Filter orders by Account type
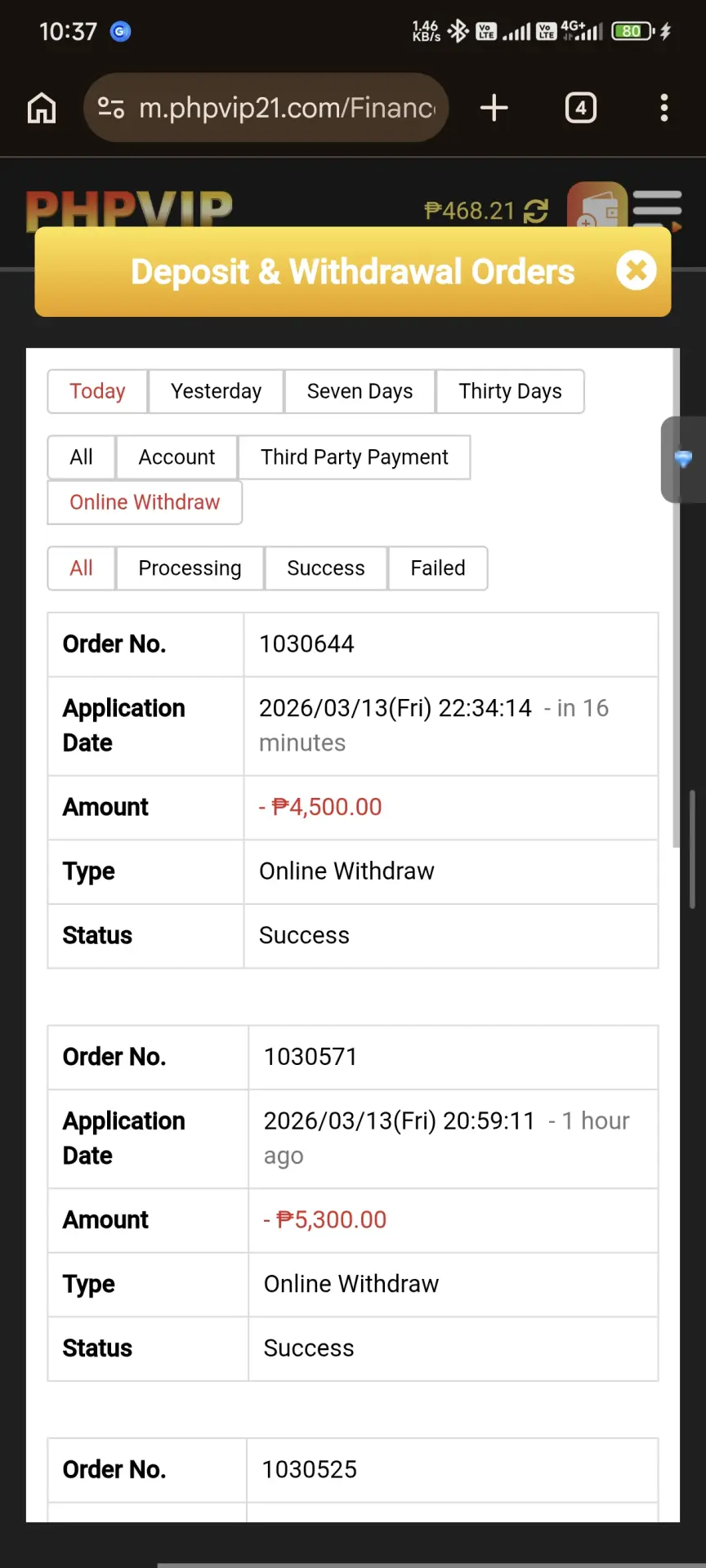The image size is (706, 1568). [176, 457]
